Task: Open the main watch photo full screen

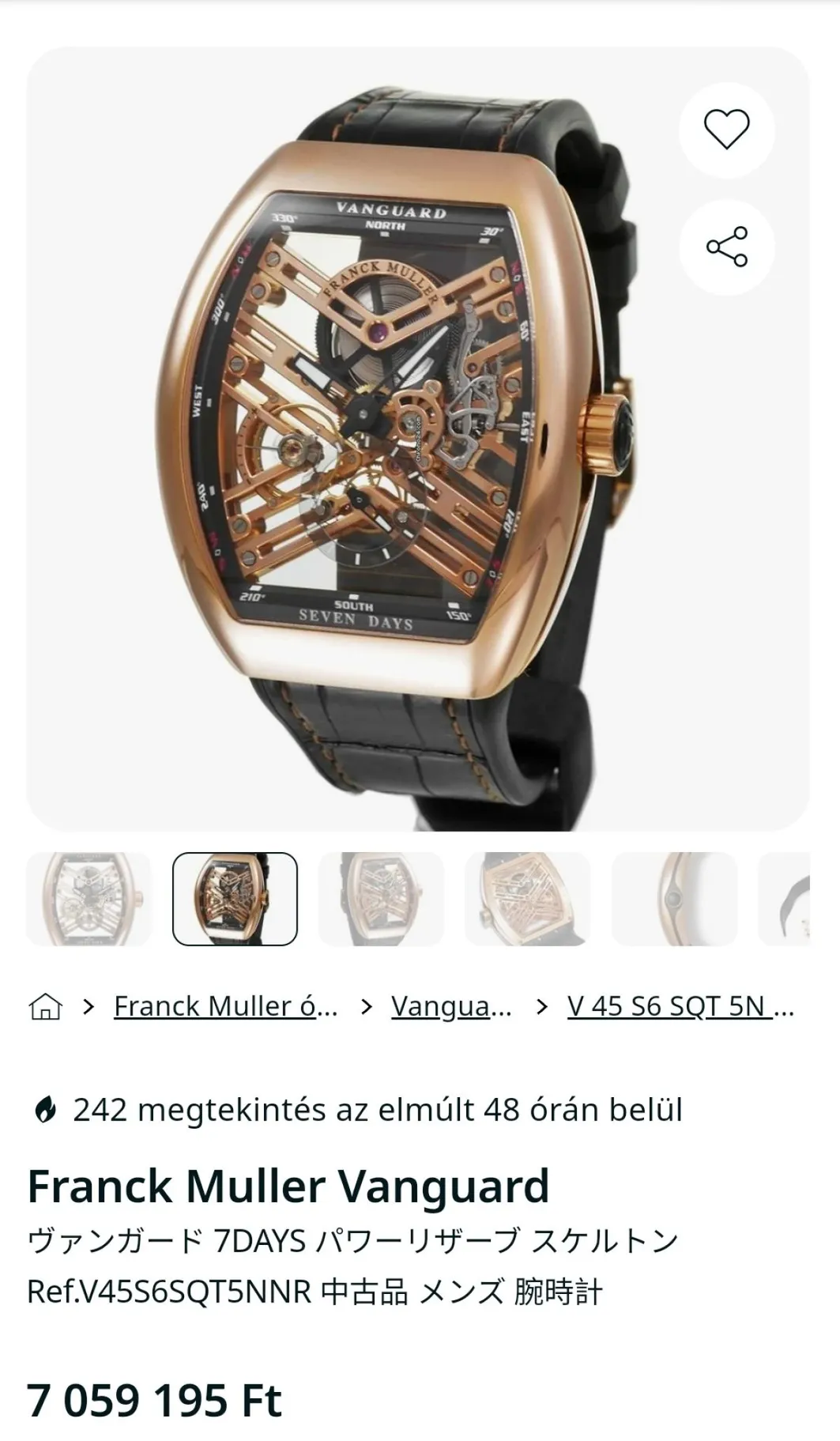Action: click(x=395, y=443)
